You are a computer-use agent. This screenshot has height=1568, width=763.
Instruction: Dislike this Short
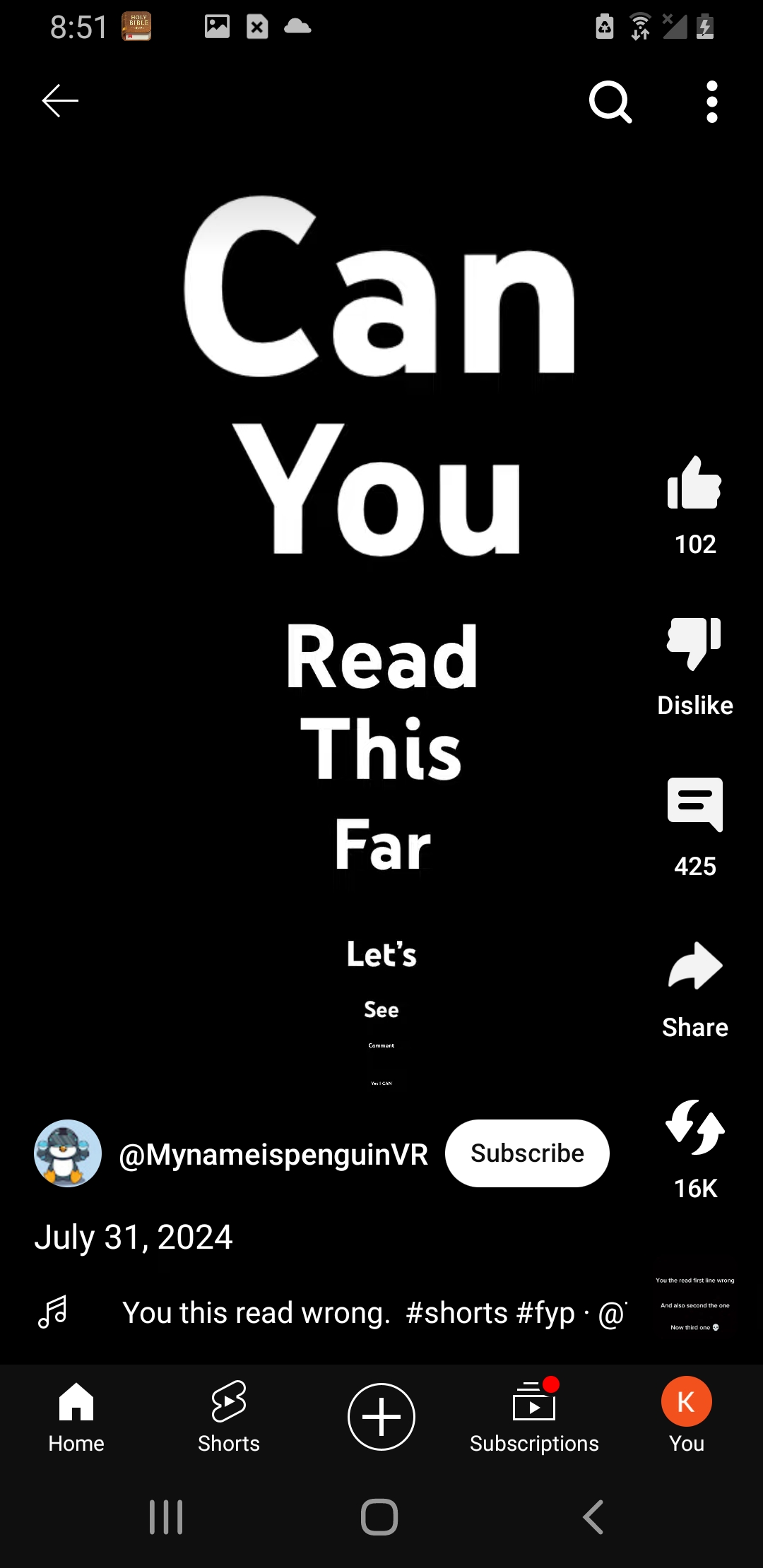coord(694,643)
